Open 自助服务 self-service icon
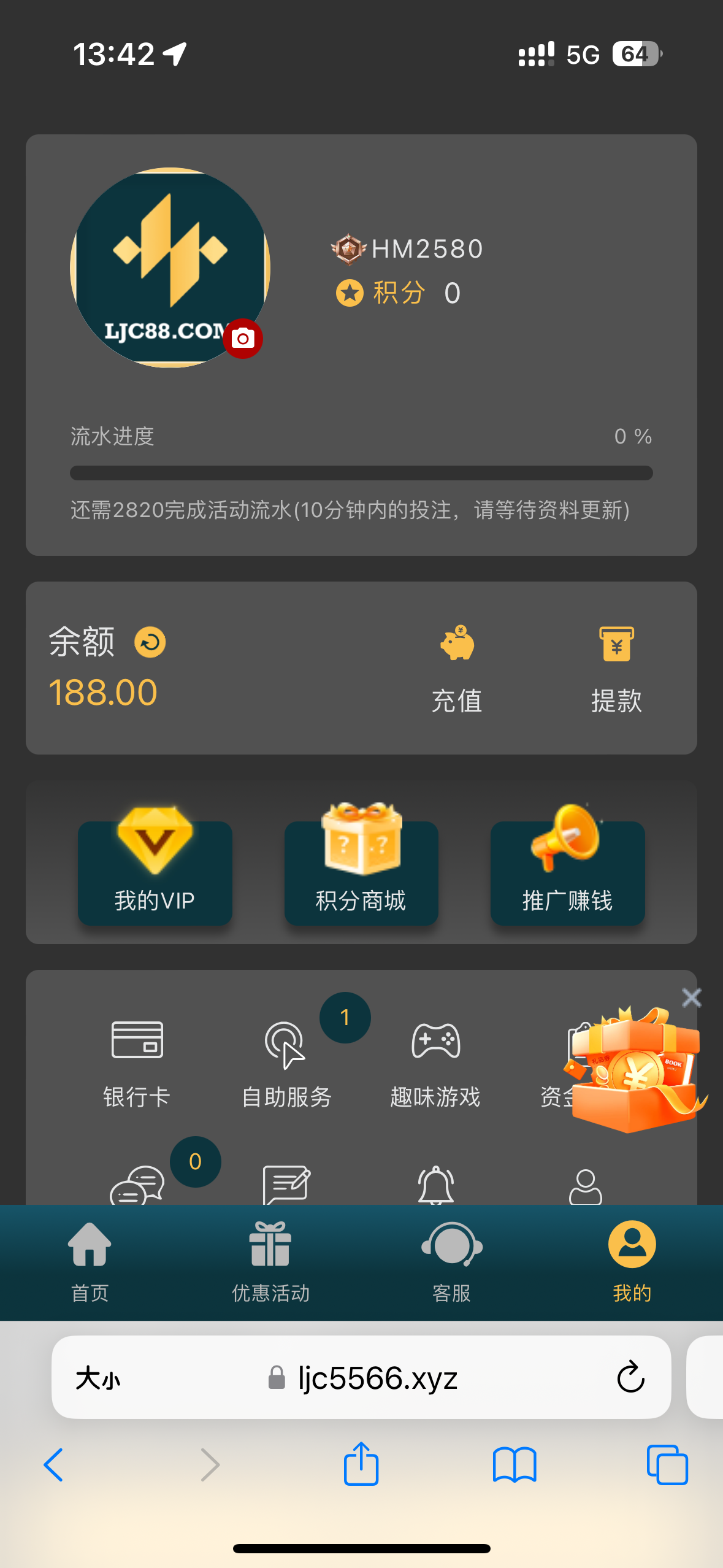 pyautogui.click(x=285, y=1049)
